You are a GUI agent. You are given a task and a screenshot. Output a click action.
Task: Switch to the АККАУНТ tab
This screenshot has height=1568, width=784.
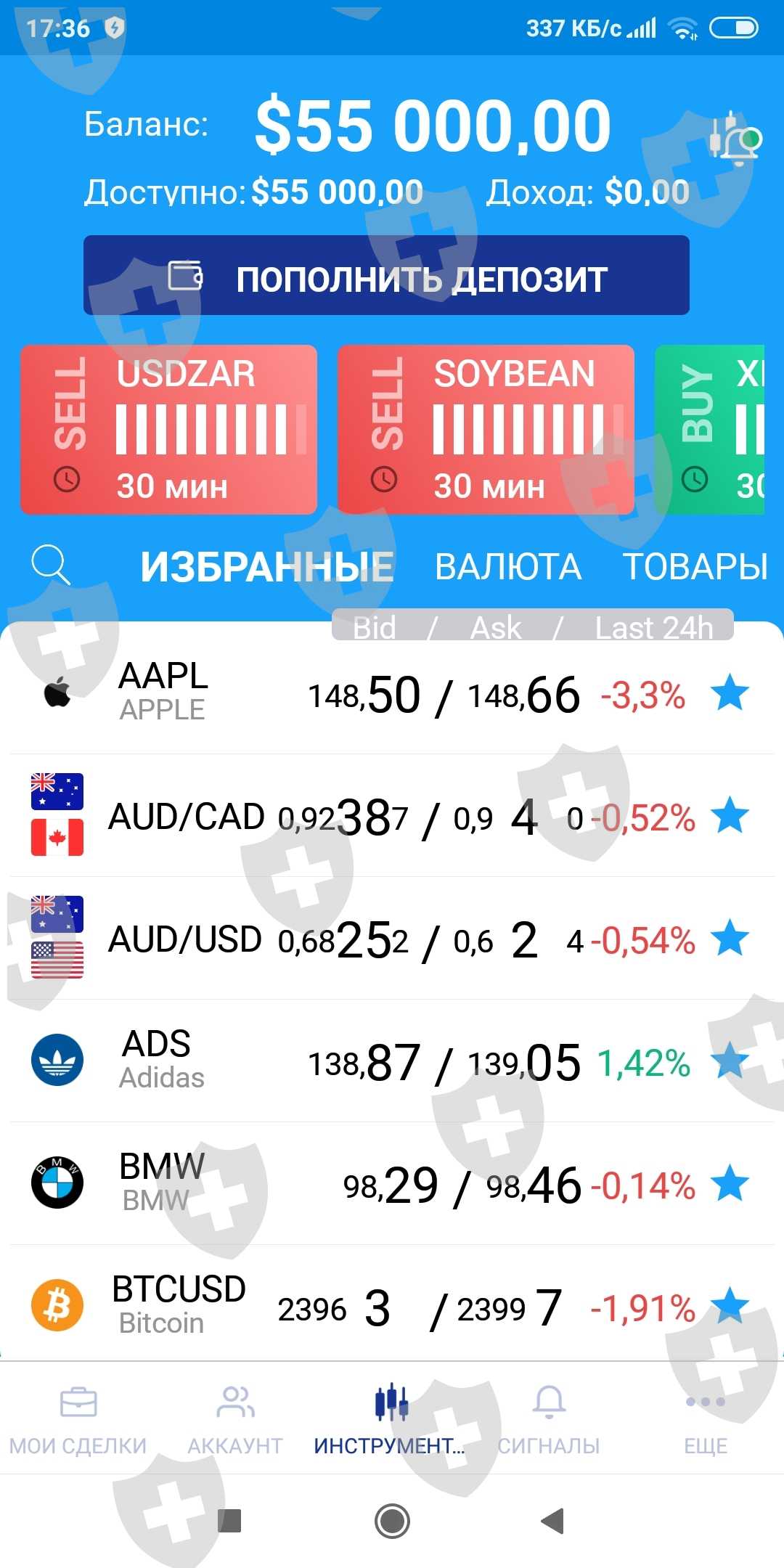click(x=235, y=1419)
